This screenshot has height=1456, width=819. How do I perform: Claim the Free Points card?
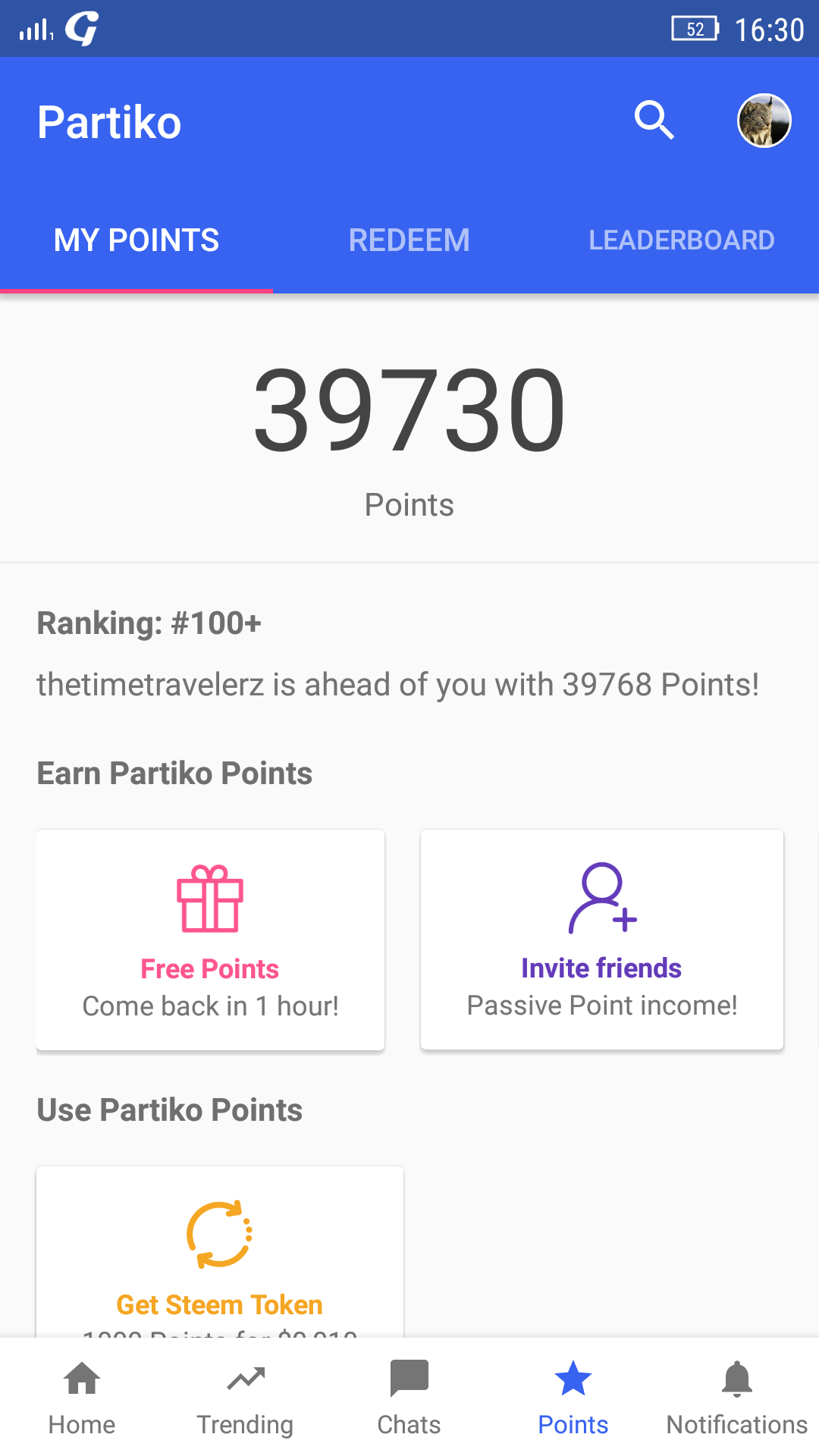211,940
